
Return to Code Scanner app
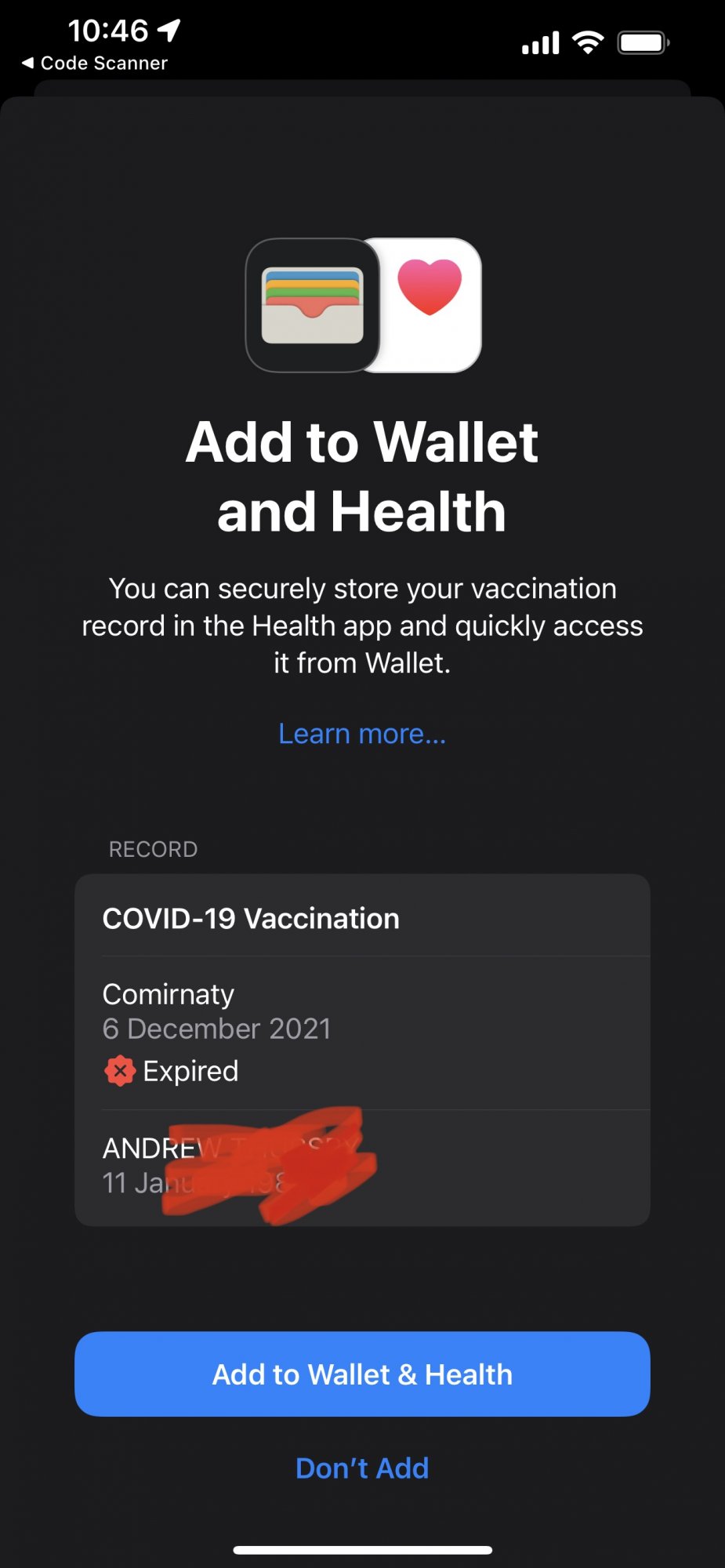tap(94, 63)
